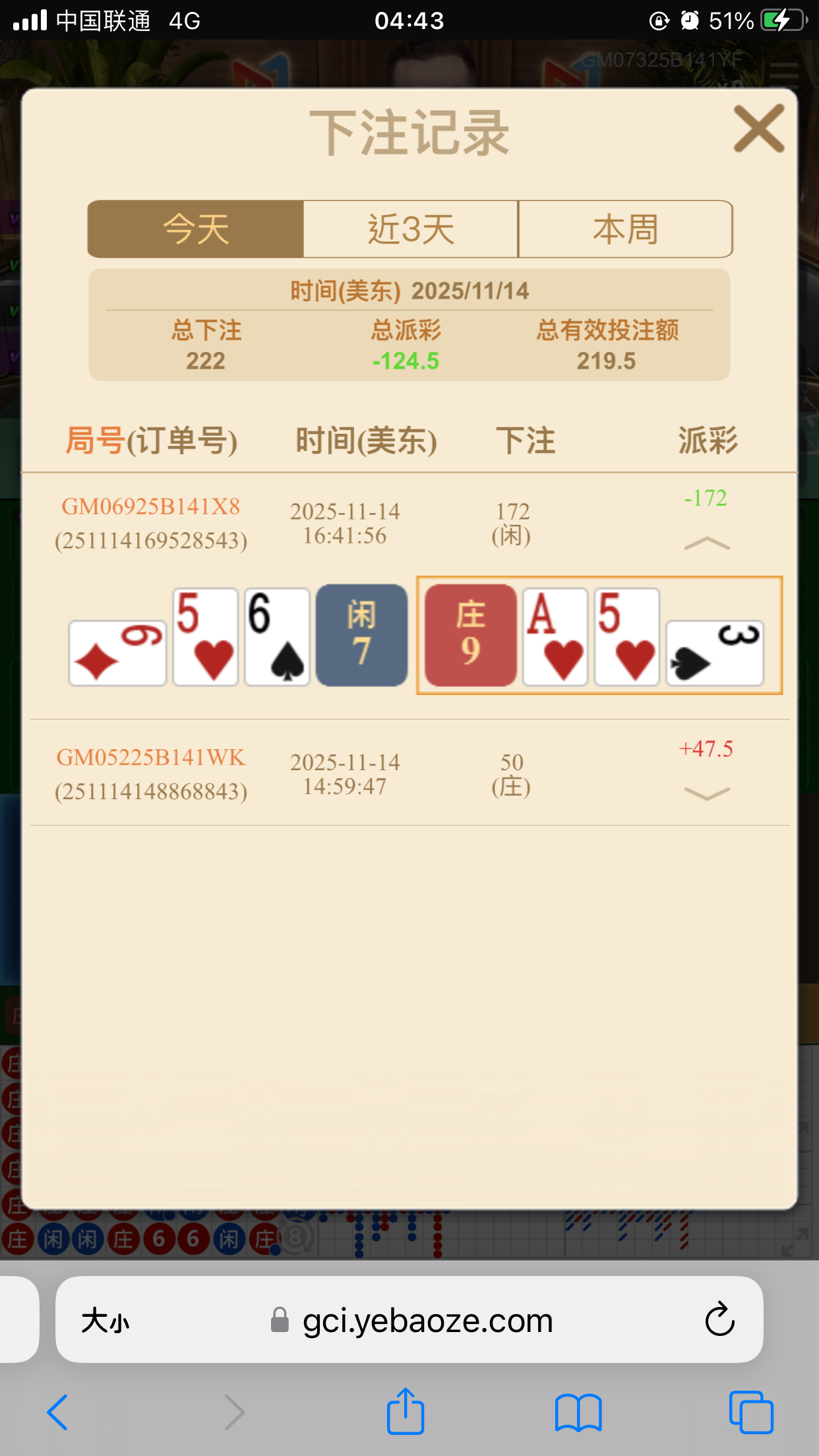Select the 今天 tab
The width and height of the screenshot is (819, 1456).
pos(196,229)
